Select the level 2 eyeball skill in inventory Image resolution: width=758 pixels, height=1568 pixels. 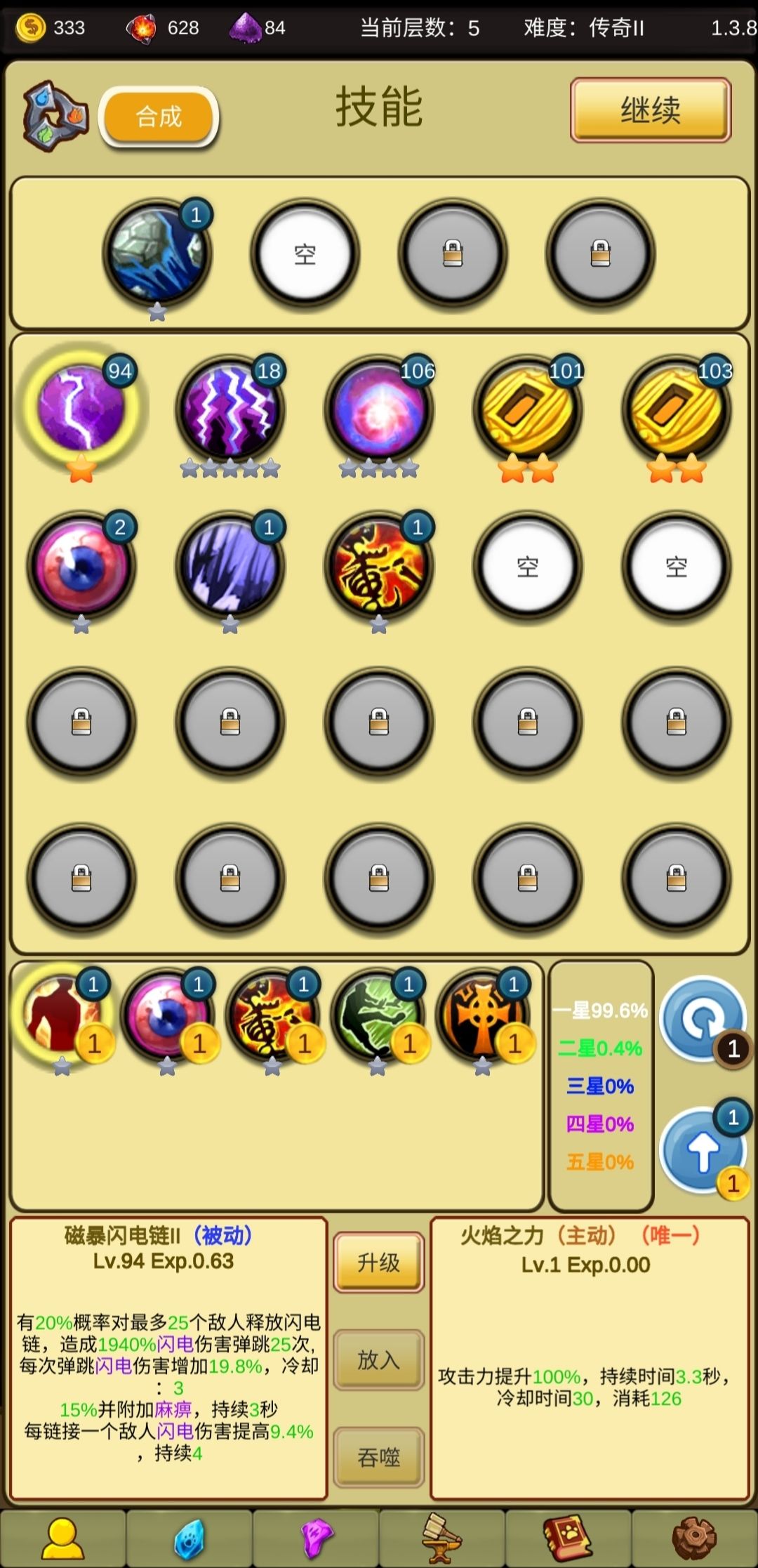pos(81,565)
